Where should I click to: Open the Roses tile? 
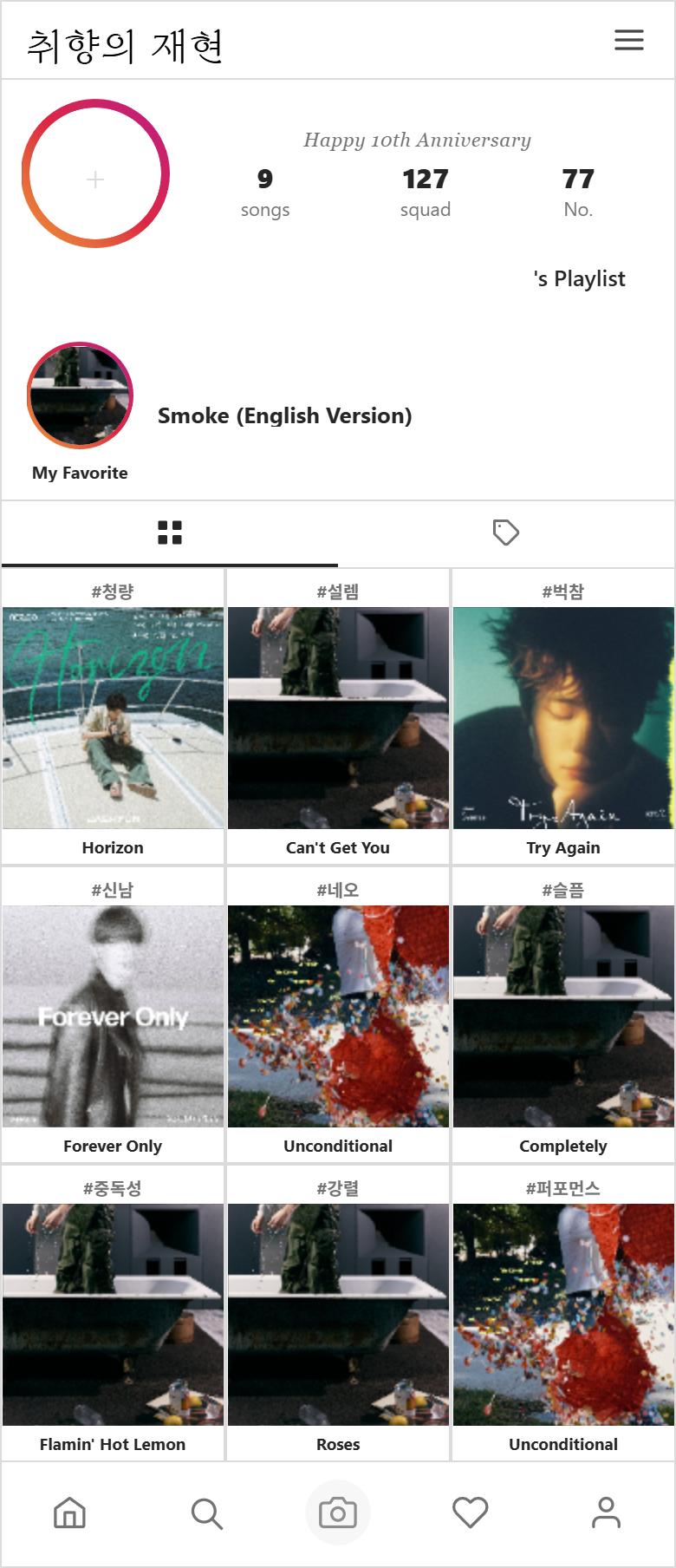[x=338, y=1315]
